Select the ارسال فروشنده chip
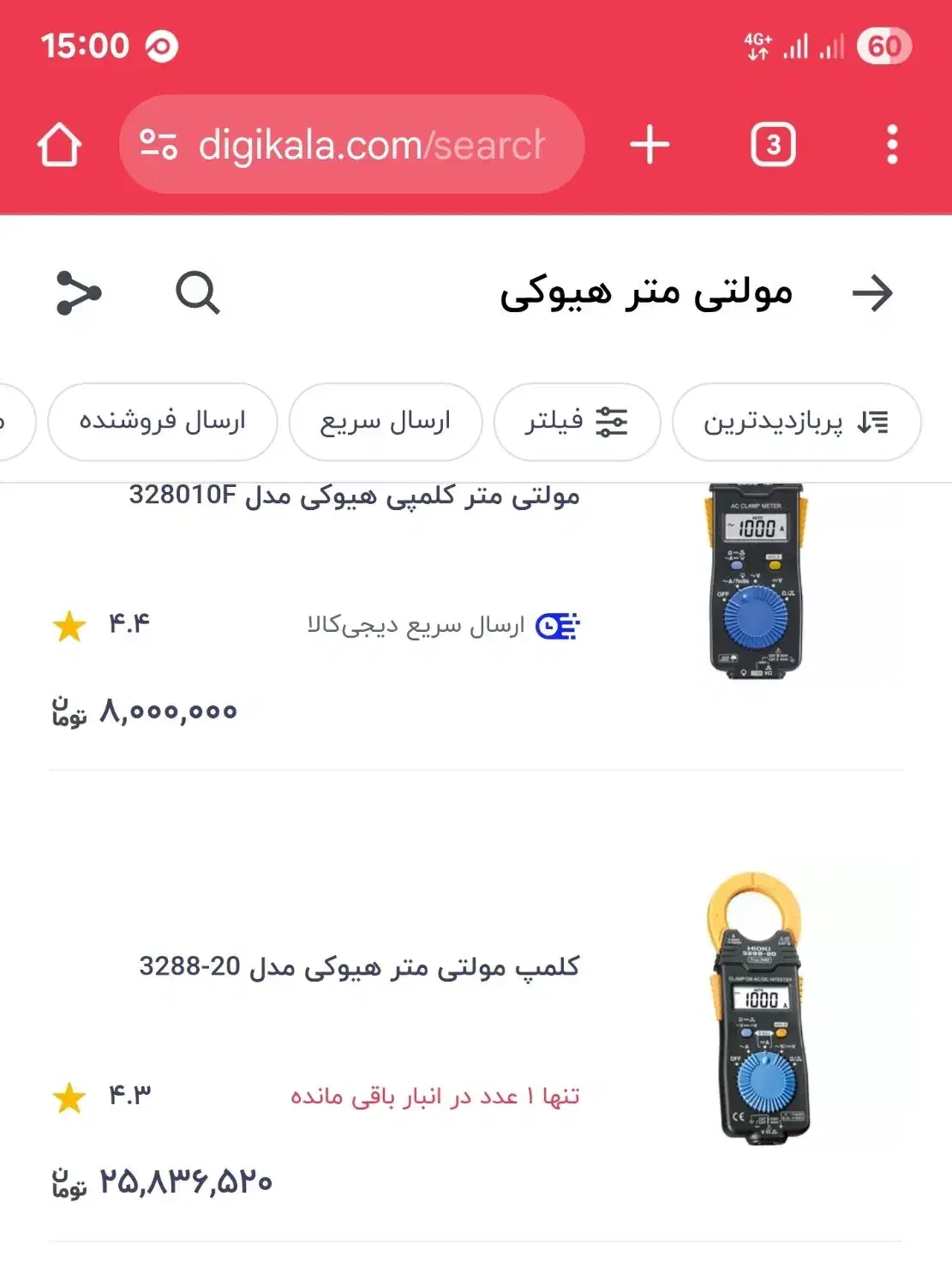This screenshot has width=952, height=1286. tap(163, 422)
